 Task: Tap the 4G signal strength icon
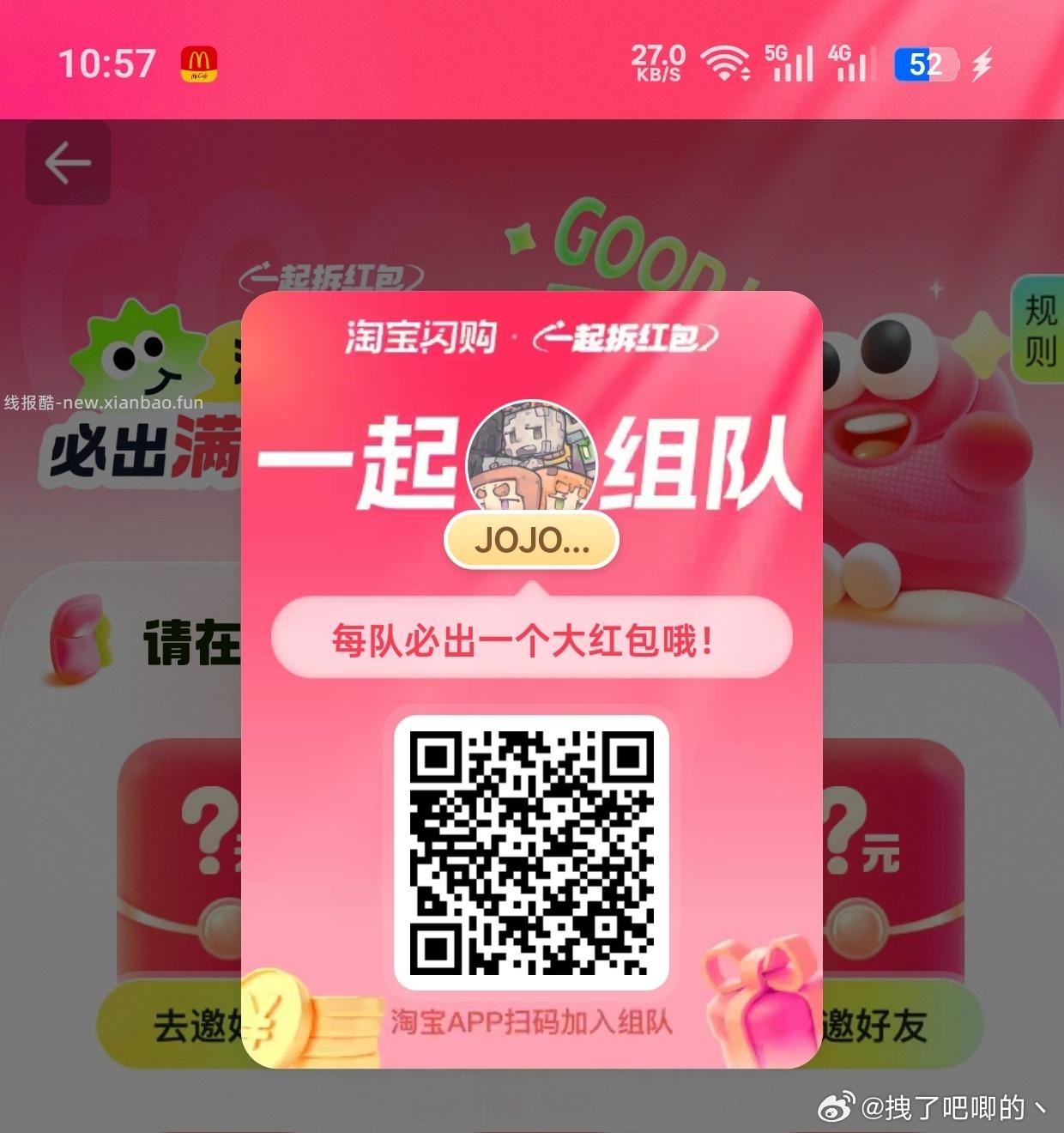tap(850, 64)
